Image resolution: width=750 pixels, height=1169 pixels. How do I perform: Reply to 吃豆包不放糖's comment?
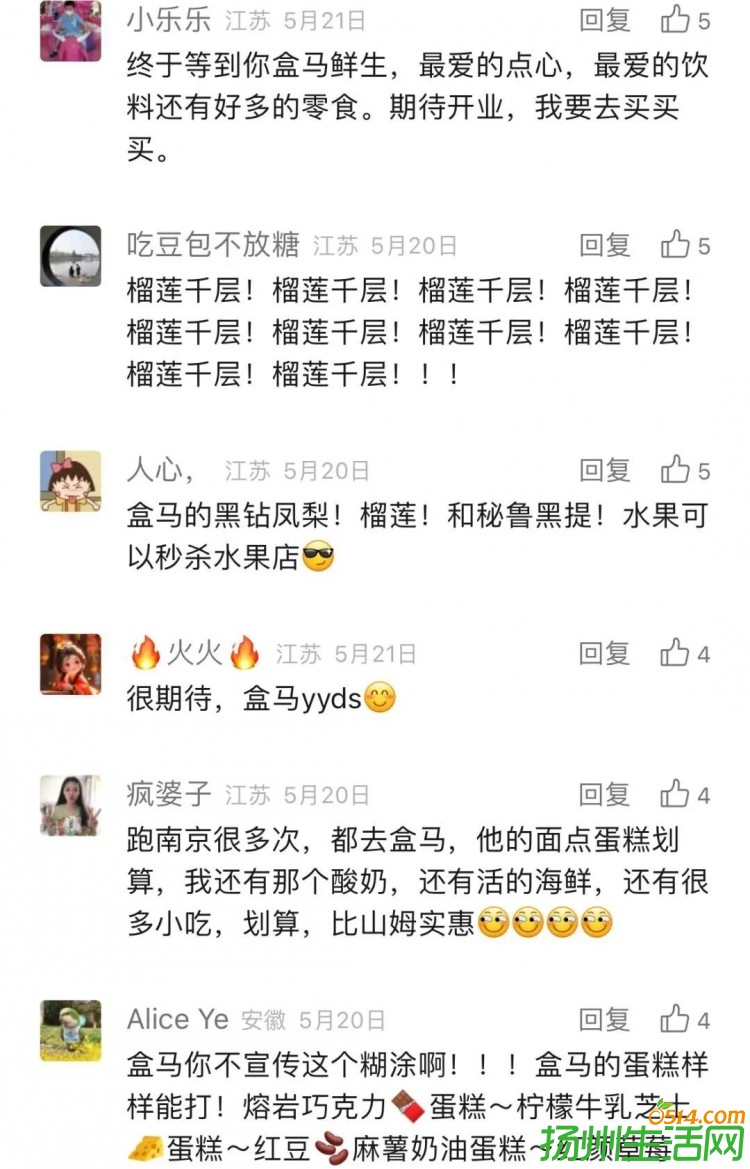pyautogui.click(x=605, y=245)
